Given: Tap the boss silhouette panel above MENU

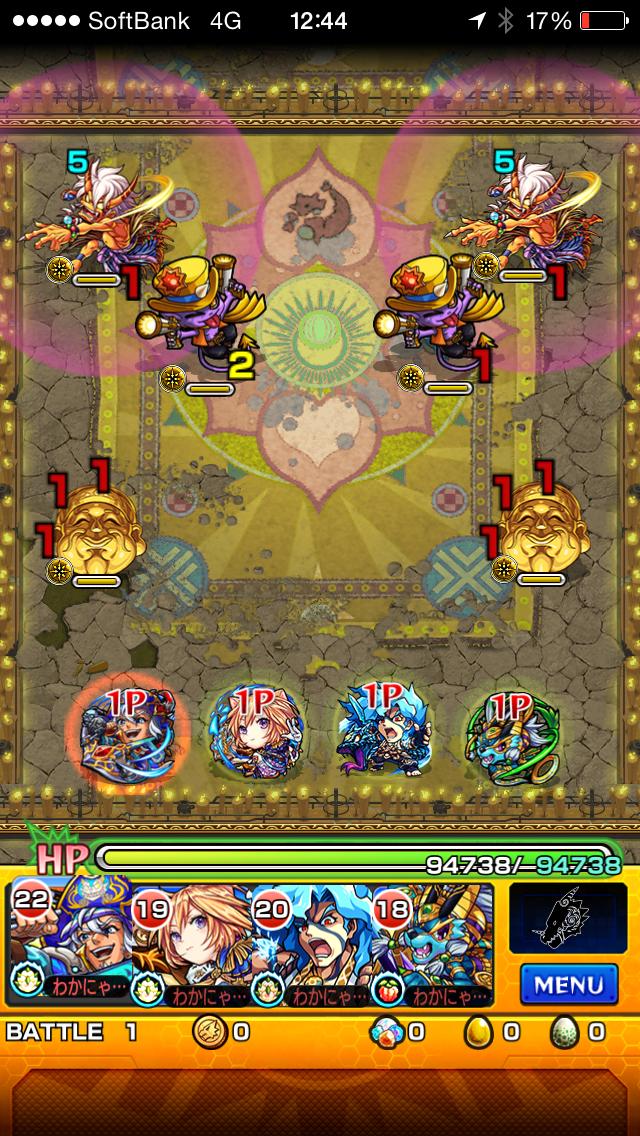Looking at the screenshot, I should tap(568, 918).
